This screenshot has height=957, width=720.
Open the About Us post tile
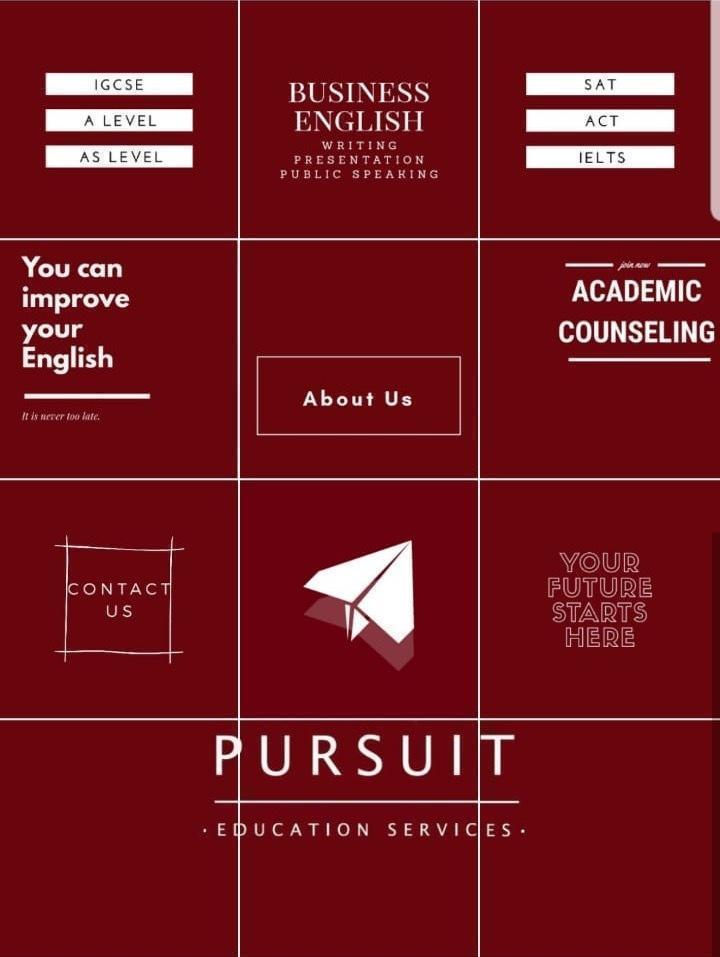359,396
